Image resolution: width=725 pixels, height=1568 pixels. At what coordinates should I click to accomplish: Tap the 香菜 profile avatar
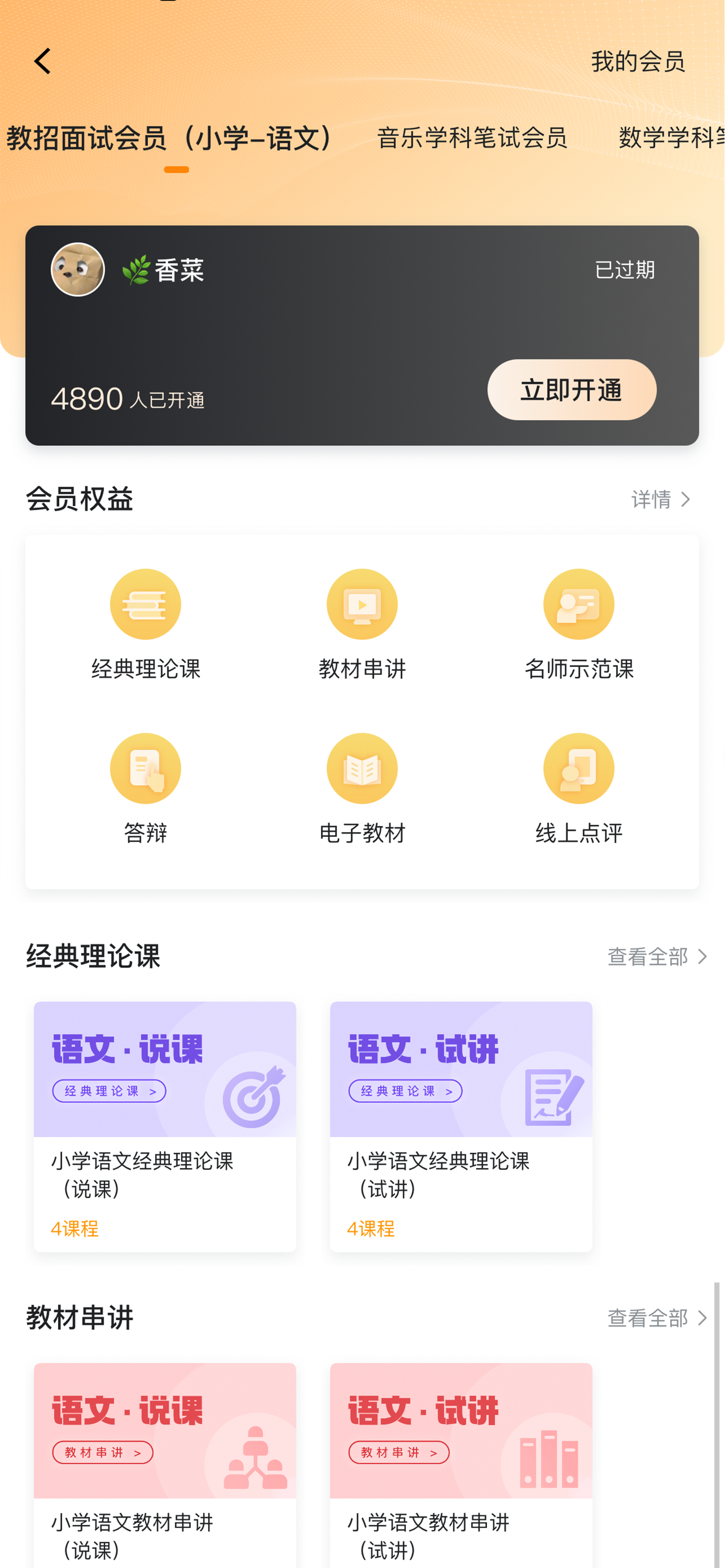point(78,269)
